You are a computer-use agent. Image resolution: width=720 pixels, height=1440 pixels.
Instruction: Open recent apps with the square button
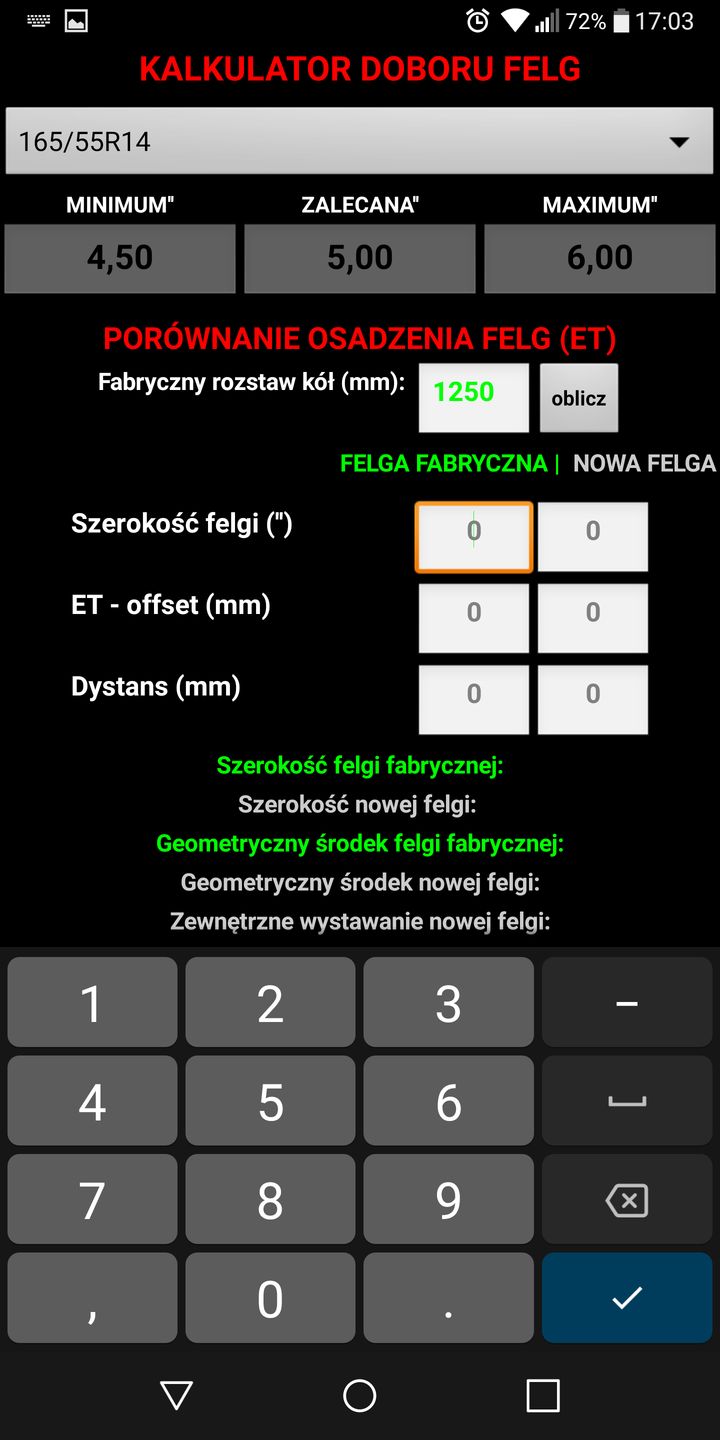tap(541, 1395)
